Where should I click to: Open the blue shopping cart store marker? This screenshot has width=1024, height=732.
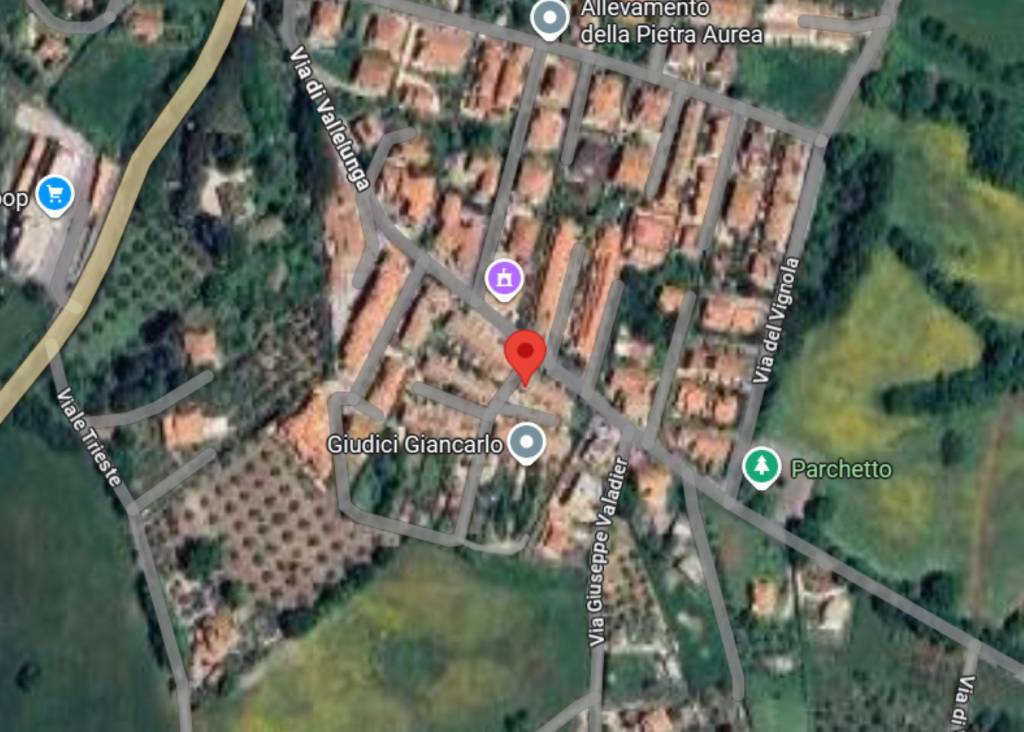pos(54,193)
